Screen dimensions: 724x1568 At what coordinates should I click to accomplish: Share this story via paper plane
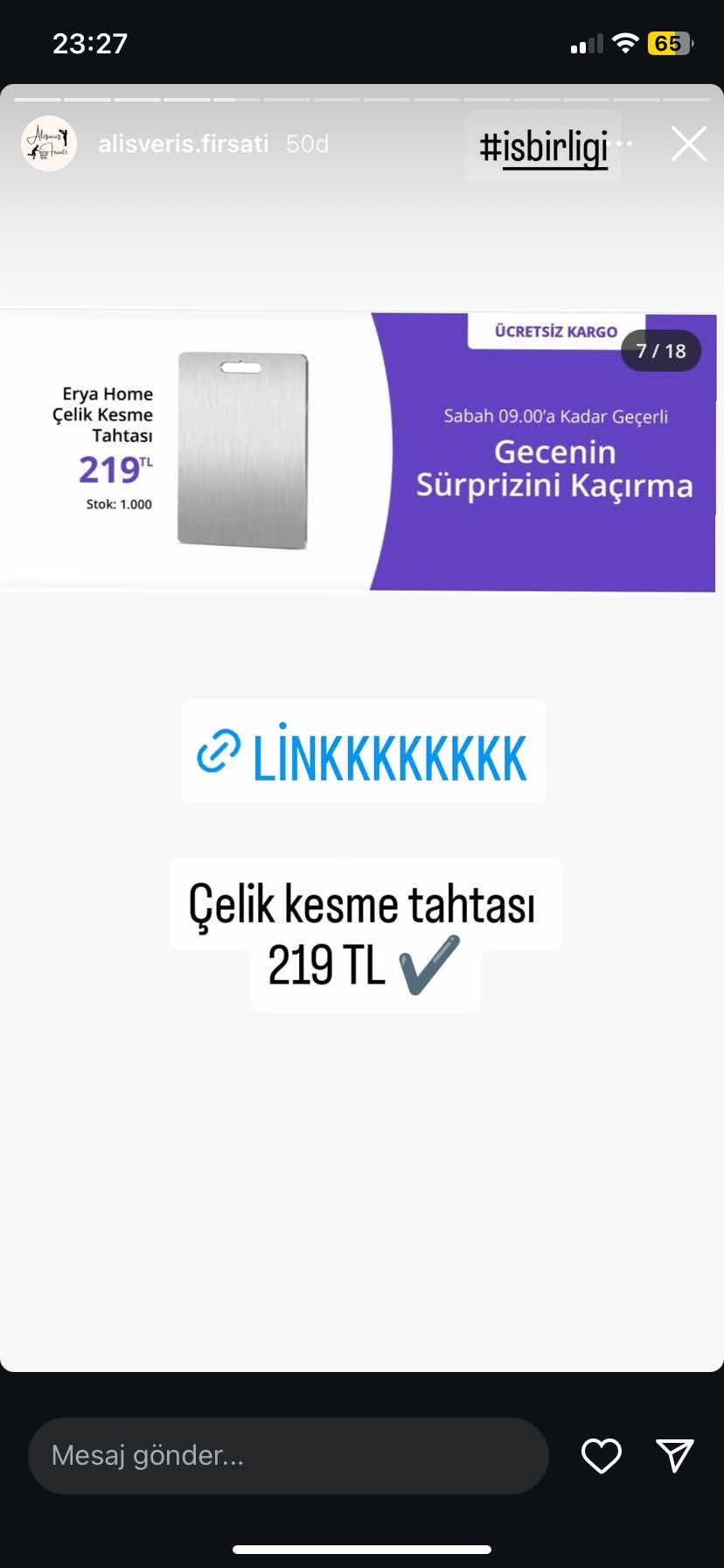click(675, 1455)
